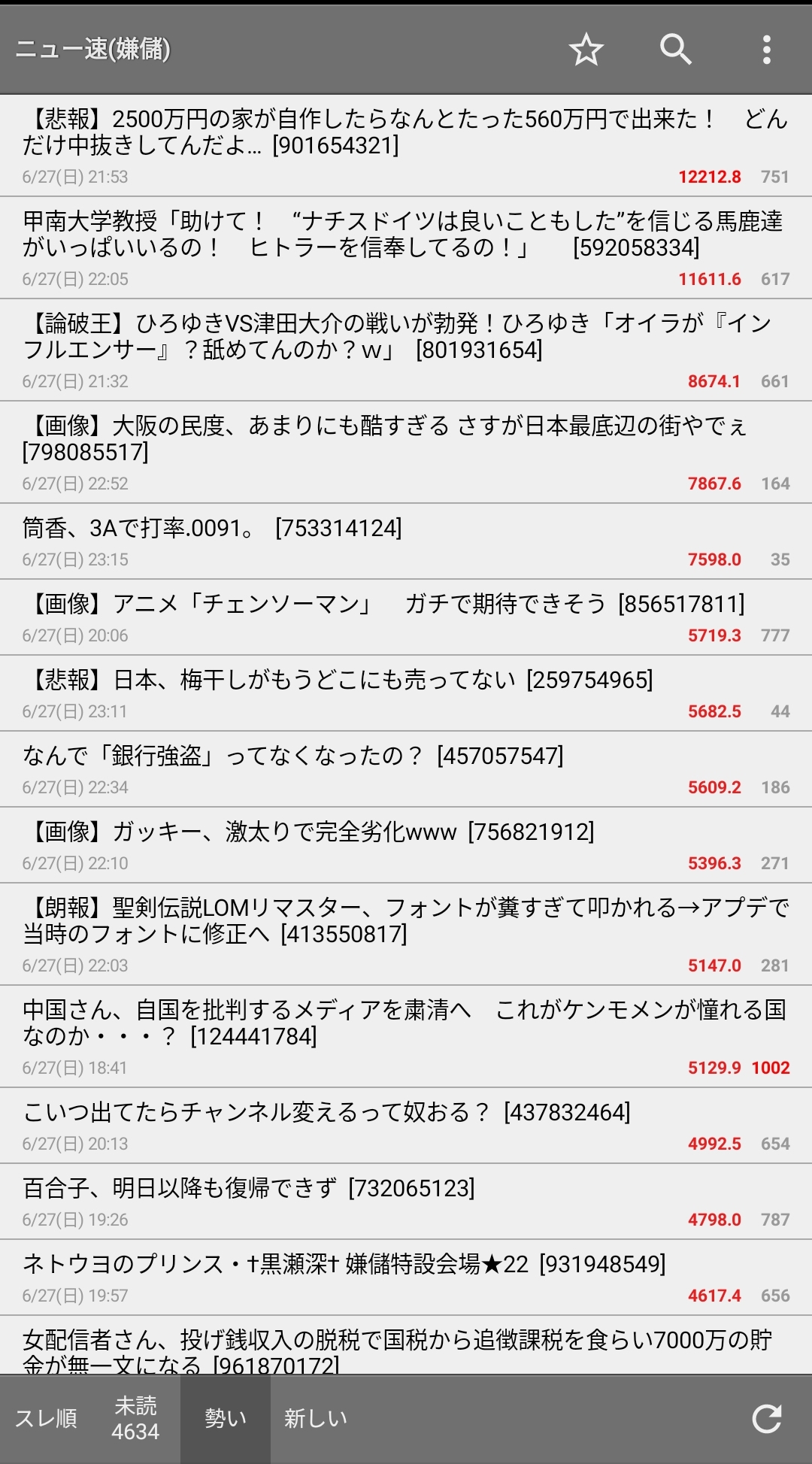Open the 甲南大学教授 thread

point(406,248)
